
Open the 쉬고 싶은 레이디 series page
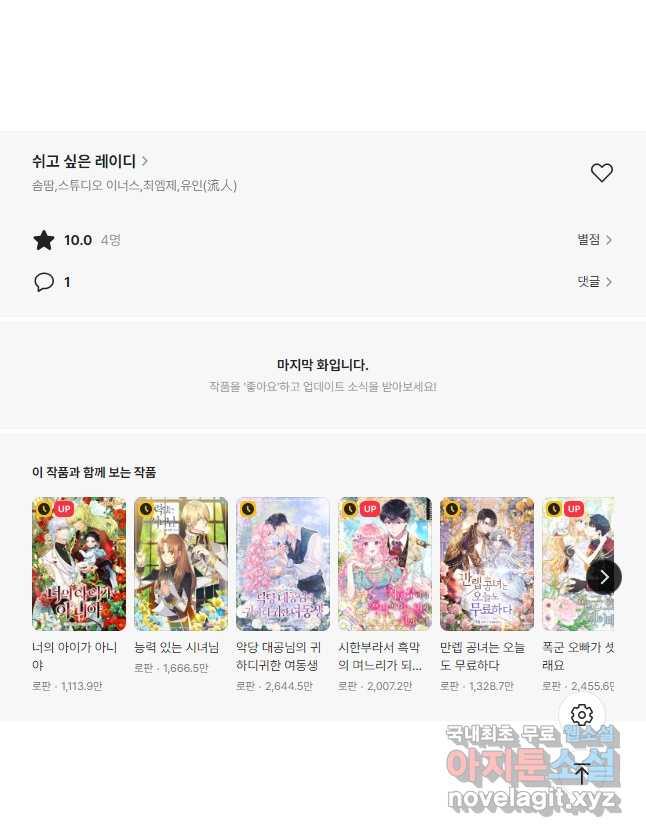90,161
